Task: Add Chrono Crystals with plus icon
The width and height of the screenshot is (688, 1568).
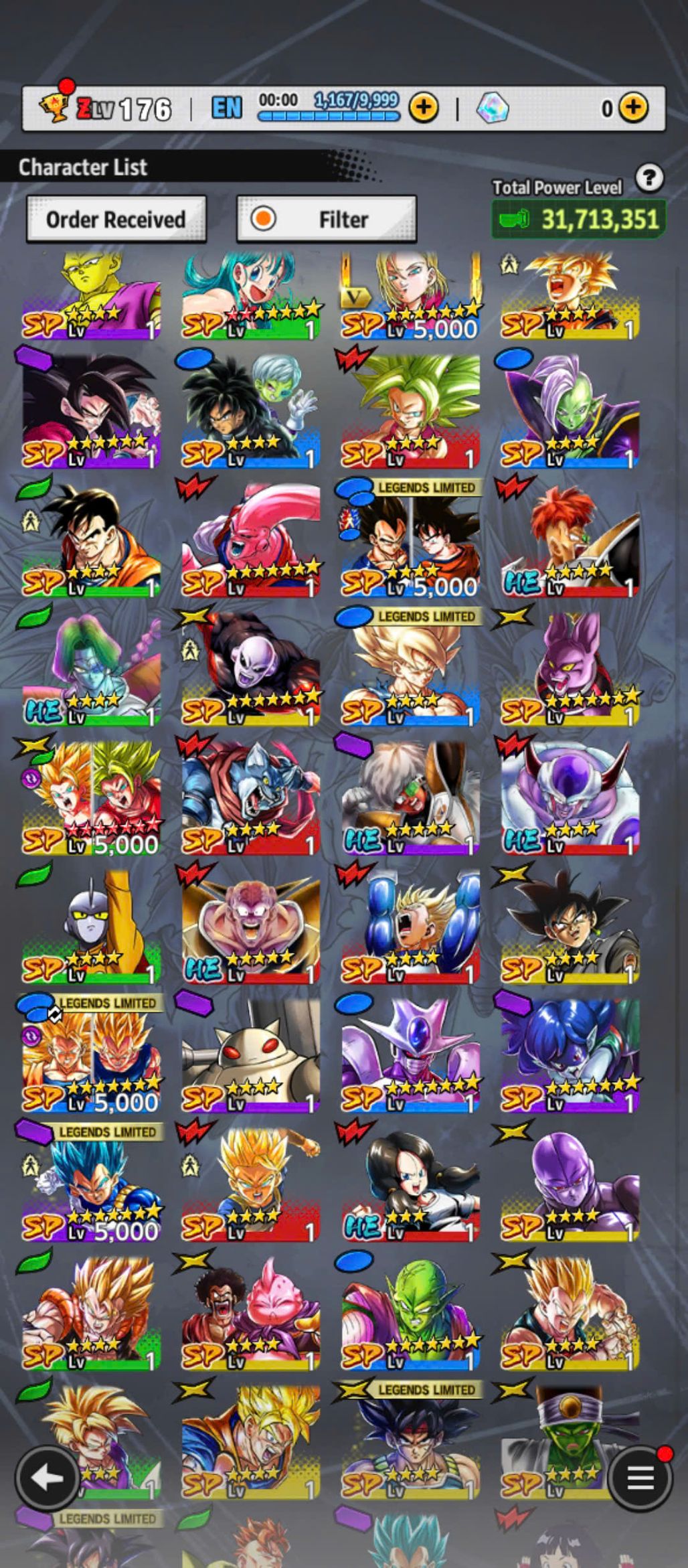Action: pos(632,107)
